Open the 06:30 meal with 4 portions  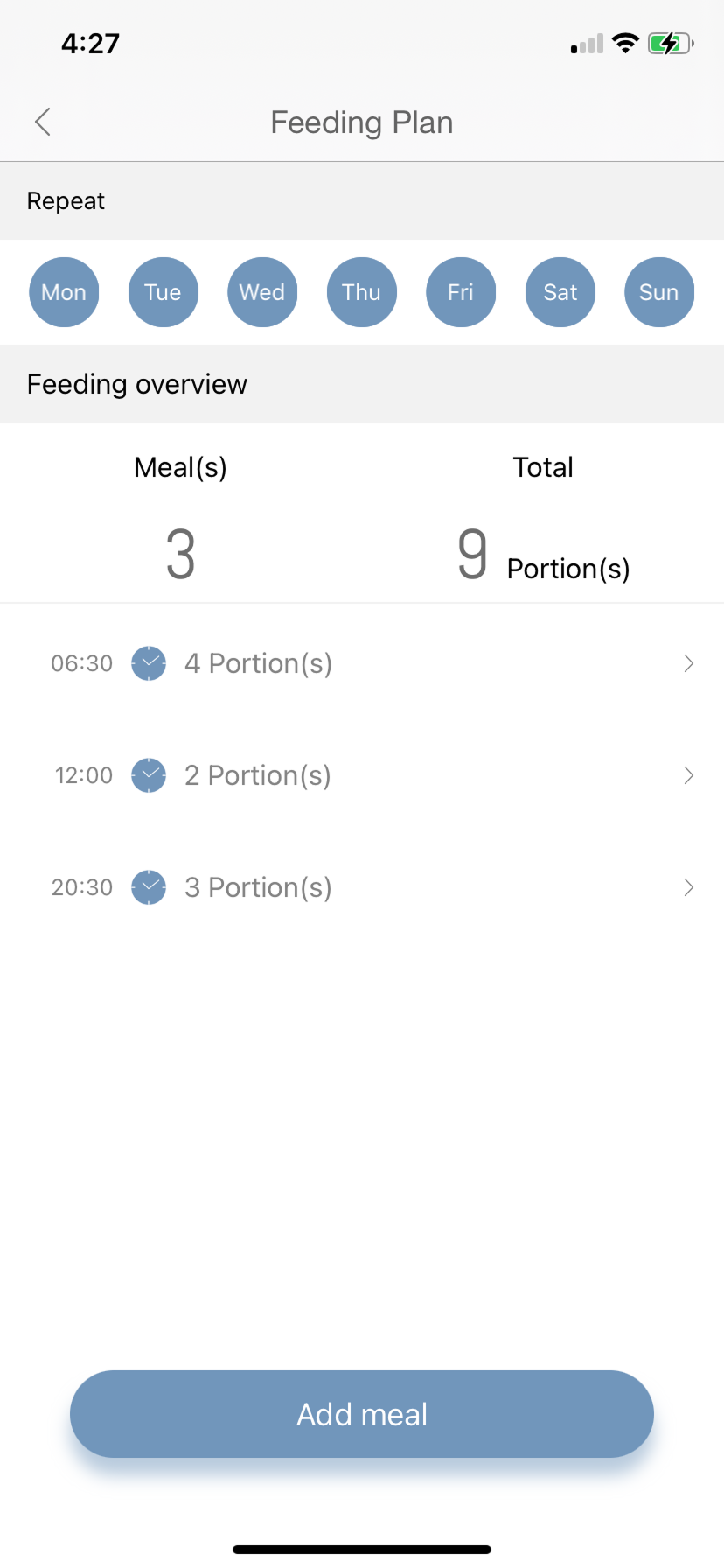(x=362, y=663)
